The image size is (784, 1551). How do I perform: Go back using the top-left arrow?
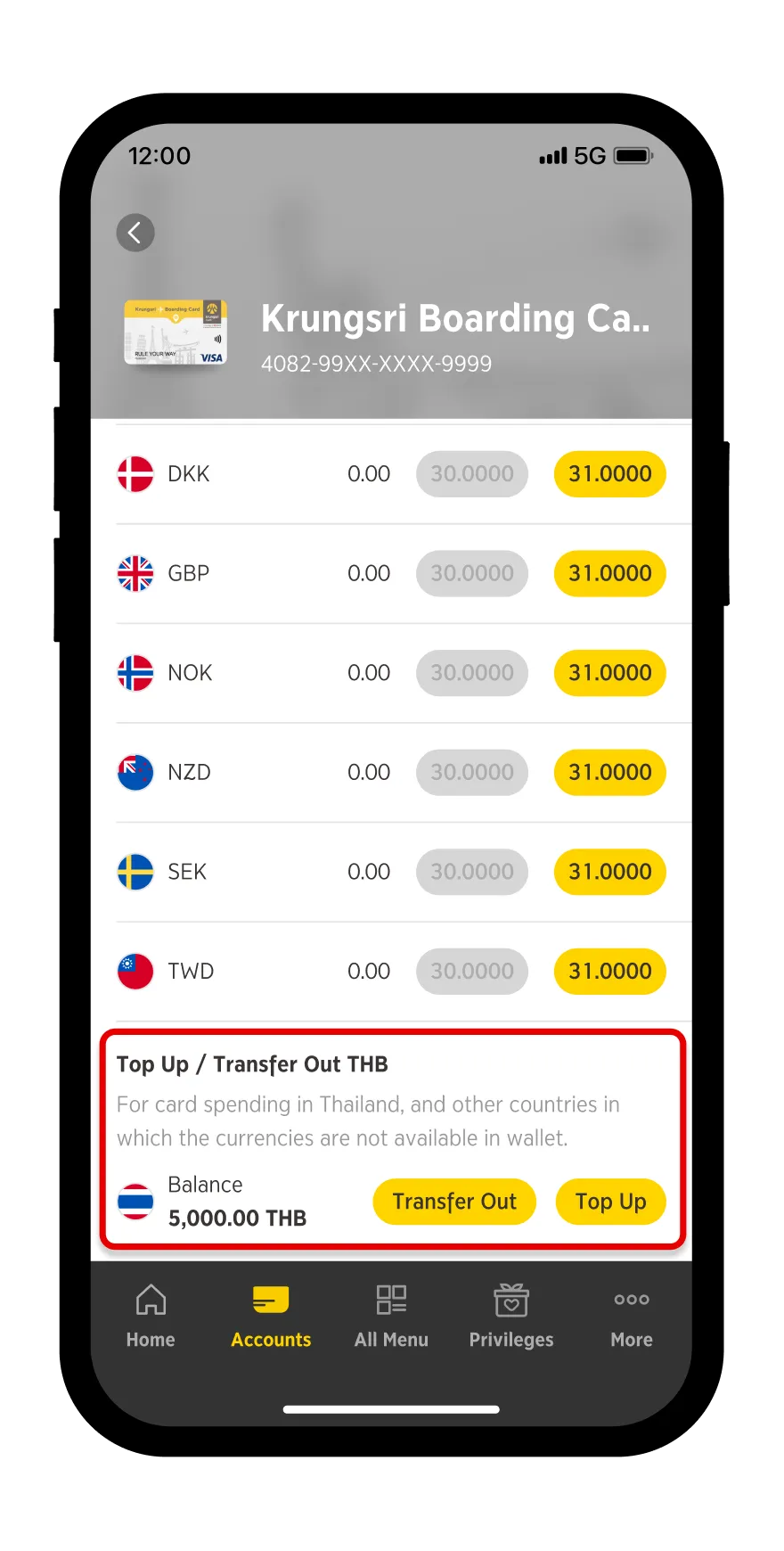click(135, 233)
